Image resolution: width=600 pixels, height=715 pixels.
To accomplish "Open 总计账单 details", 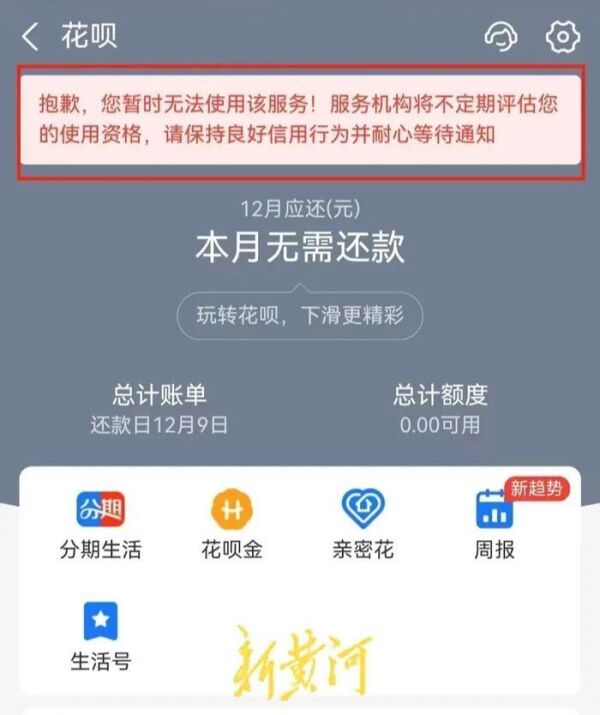I will pos(160,408).
